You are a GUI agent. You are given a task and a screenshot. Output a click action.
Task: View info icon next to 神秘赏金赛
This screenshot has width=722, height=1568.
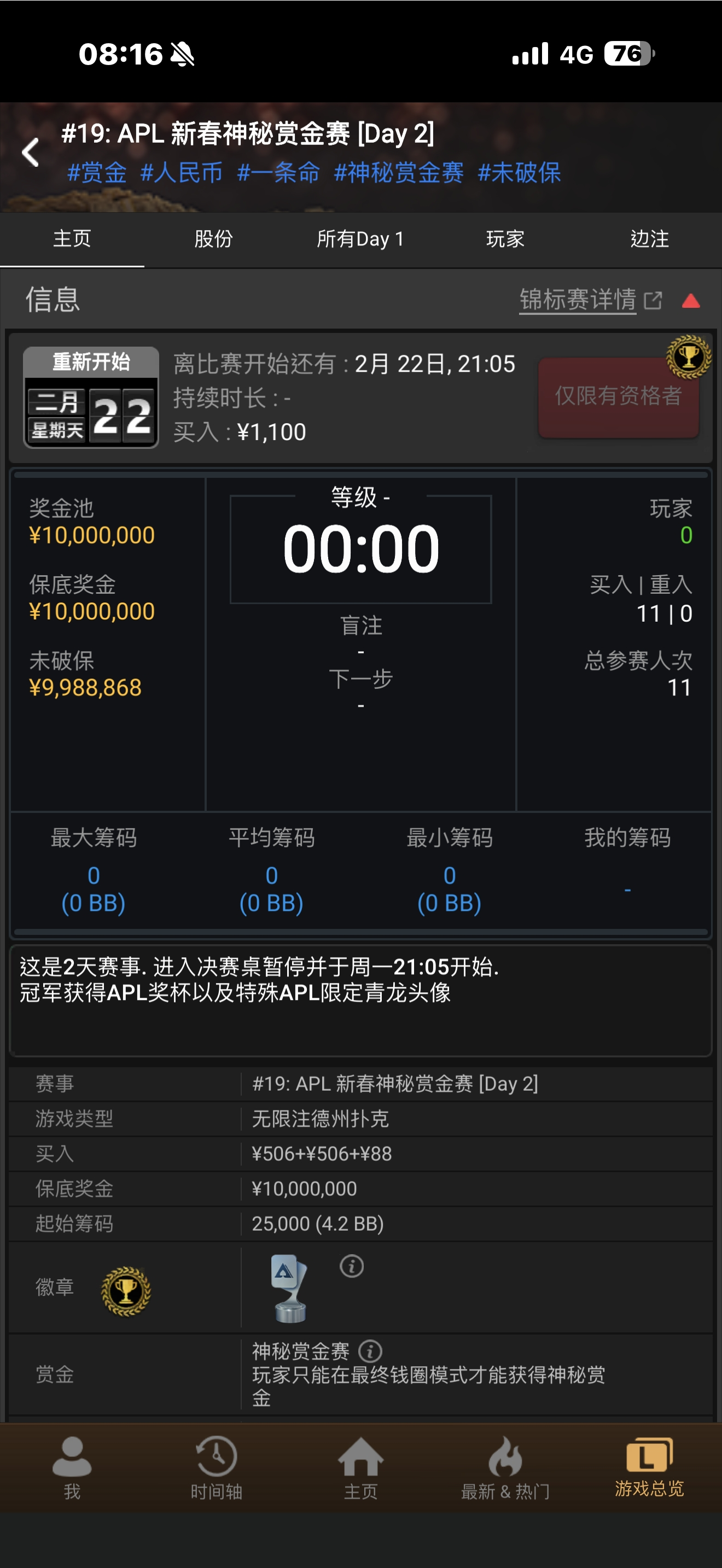pyautogui.click(x=370, y=1351)
